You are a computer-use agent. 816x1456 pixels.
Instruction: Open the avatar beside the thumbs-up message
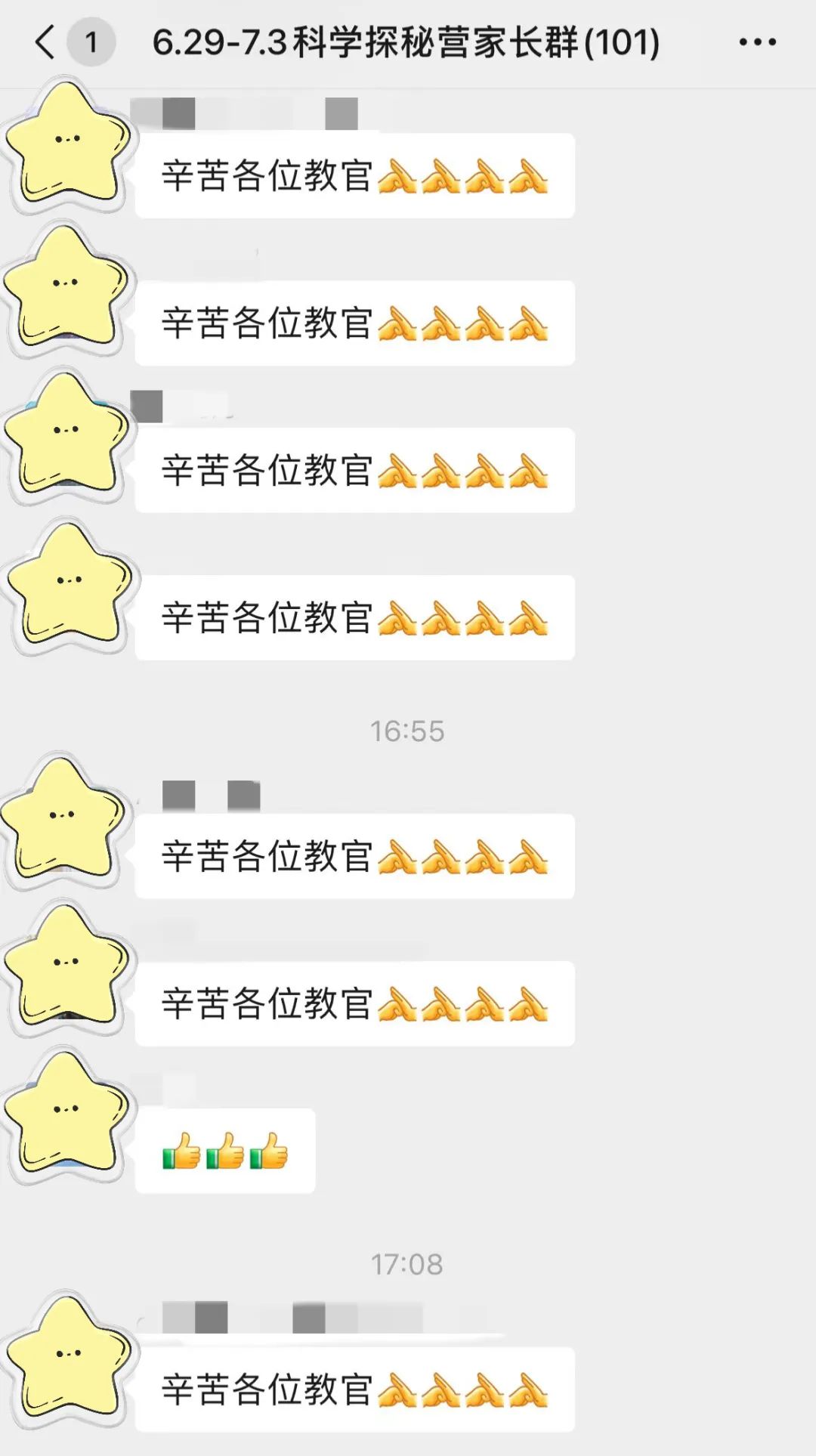pos(66,1114)
